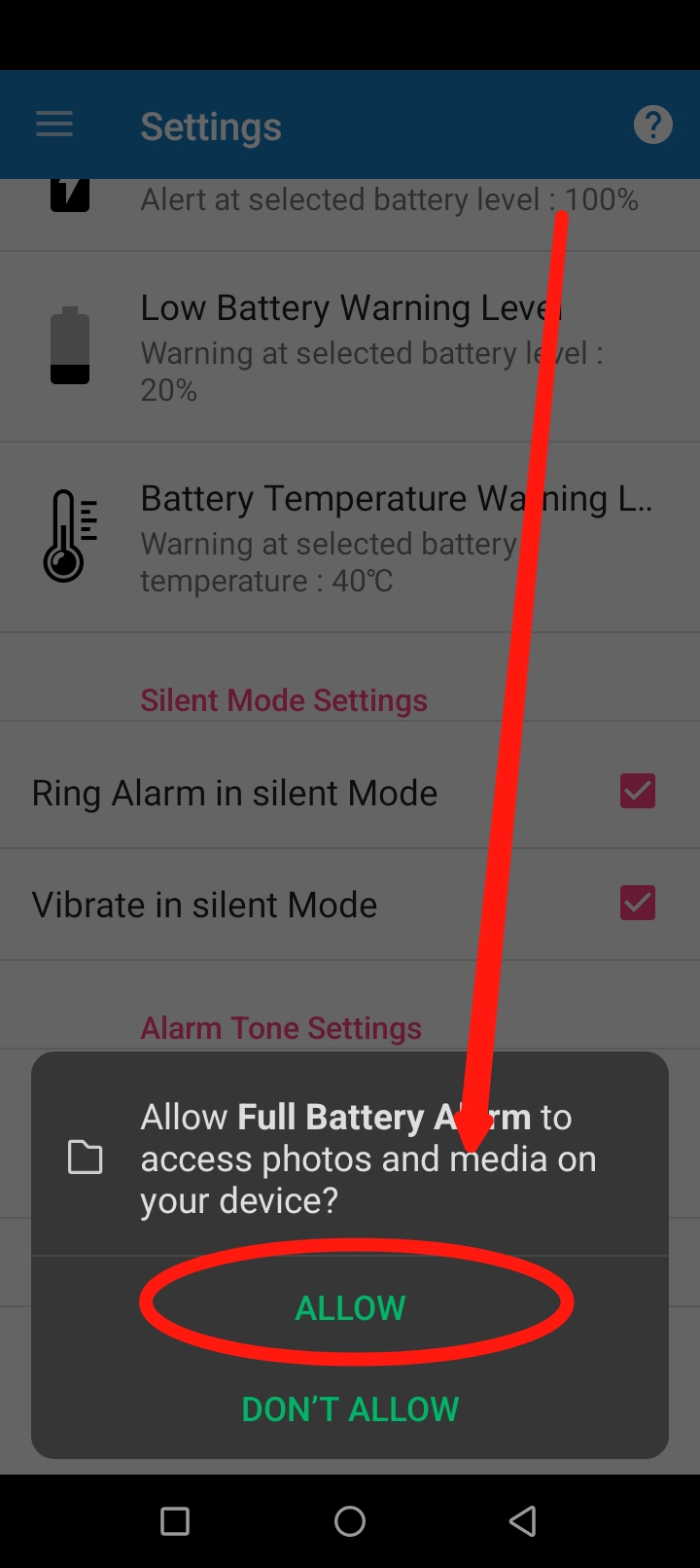
Task: Choose Don't Allow in the permission dialog
Action: coord(350,1408)
